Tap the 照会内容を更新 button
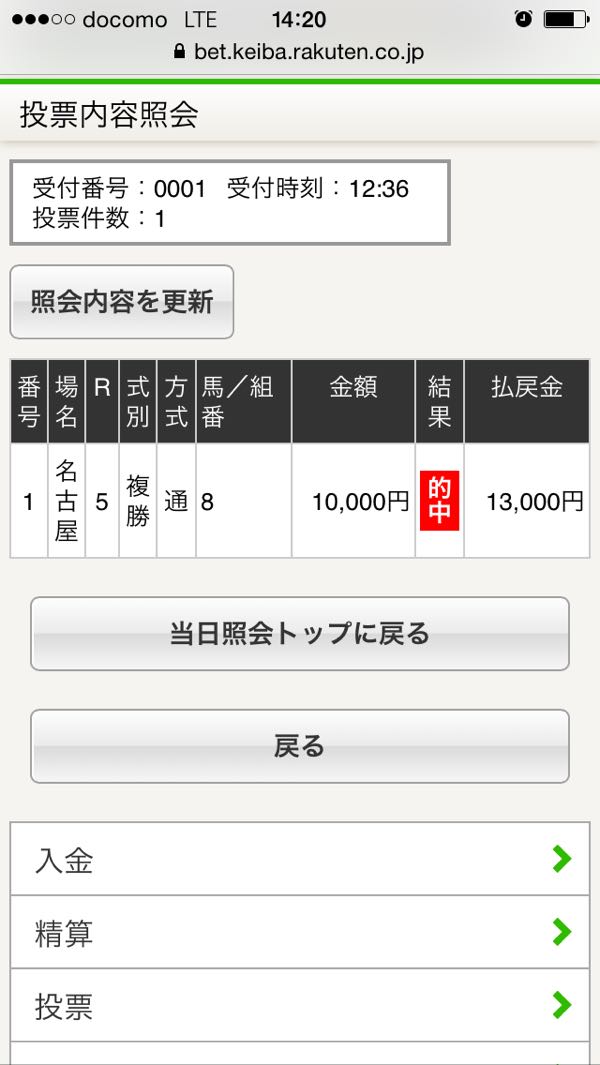Screen dimensions: 600x1065 121,302
